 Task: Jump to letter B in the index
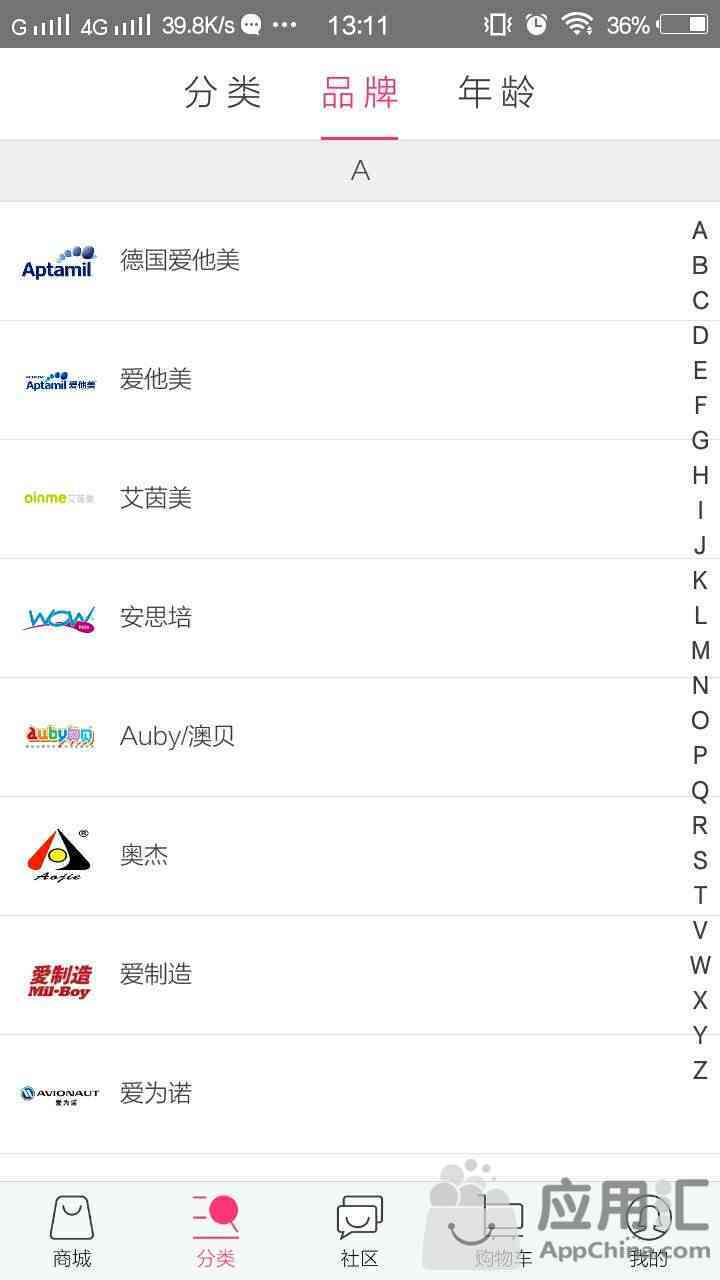700,266
